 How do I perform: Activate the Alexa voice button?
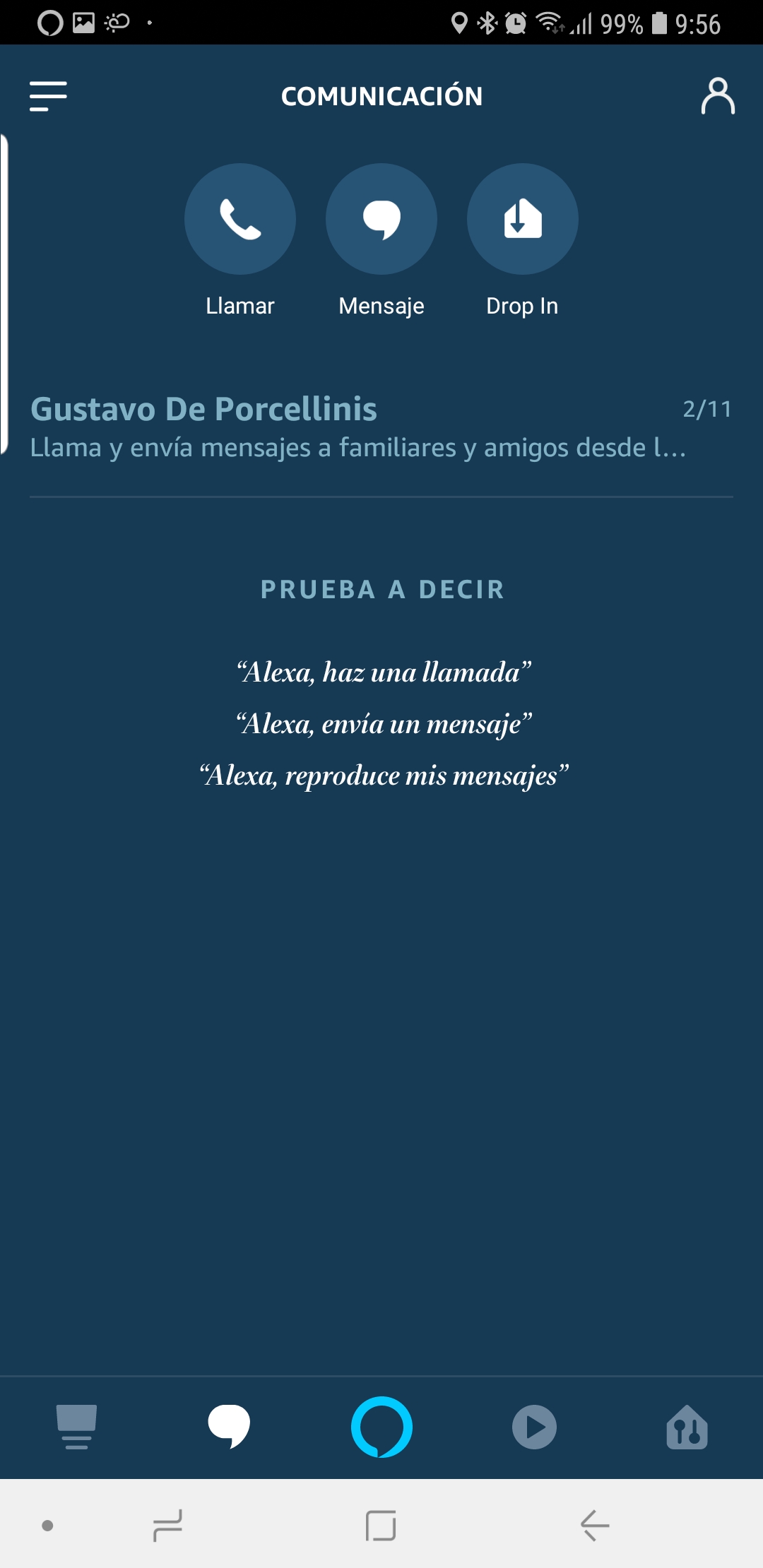pos(381,1427)
